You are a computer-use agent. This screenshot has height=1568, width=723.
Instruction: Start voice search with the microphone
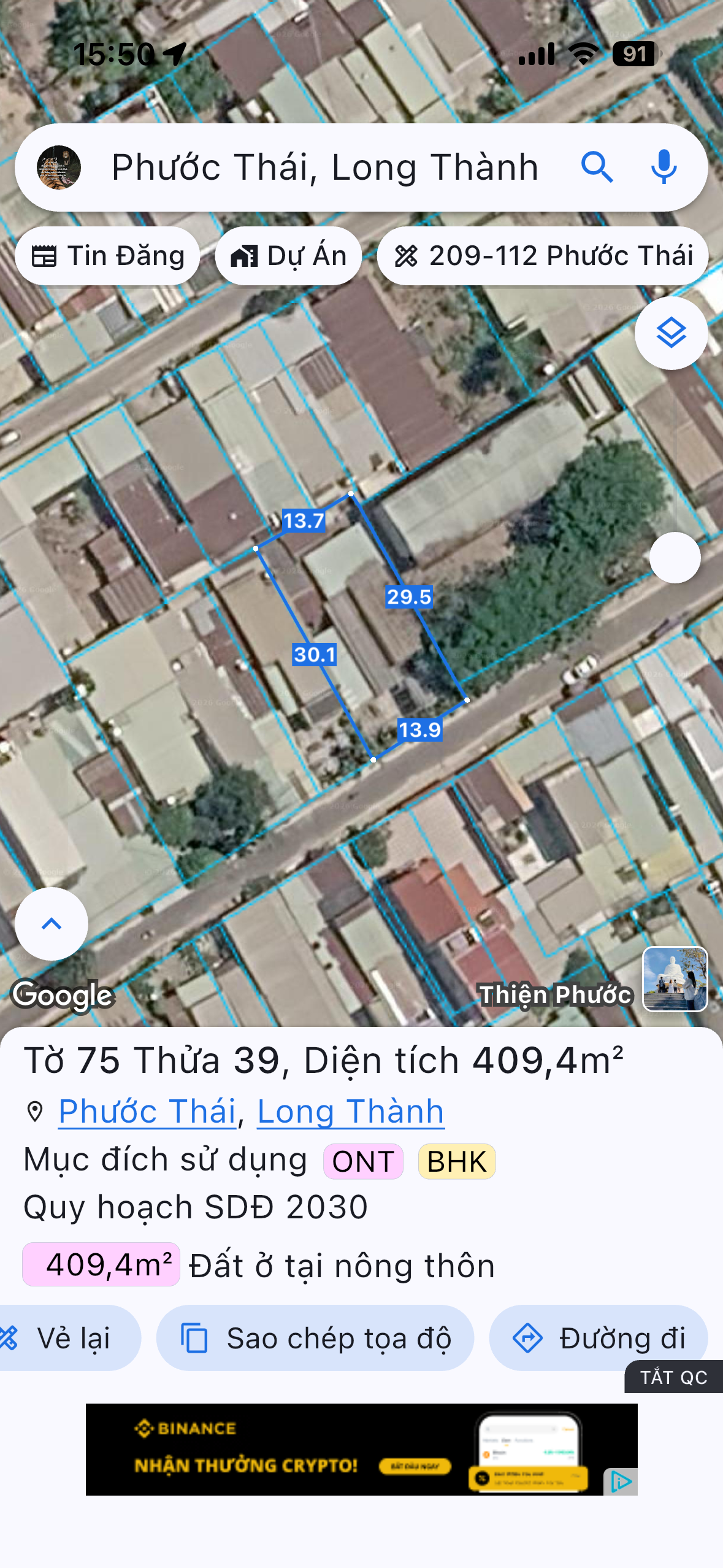coord(664,167)
